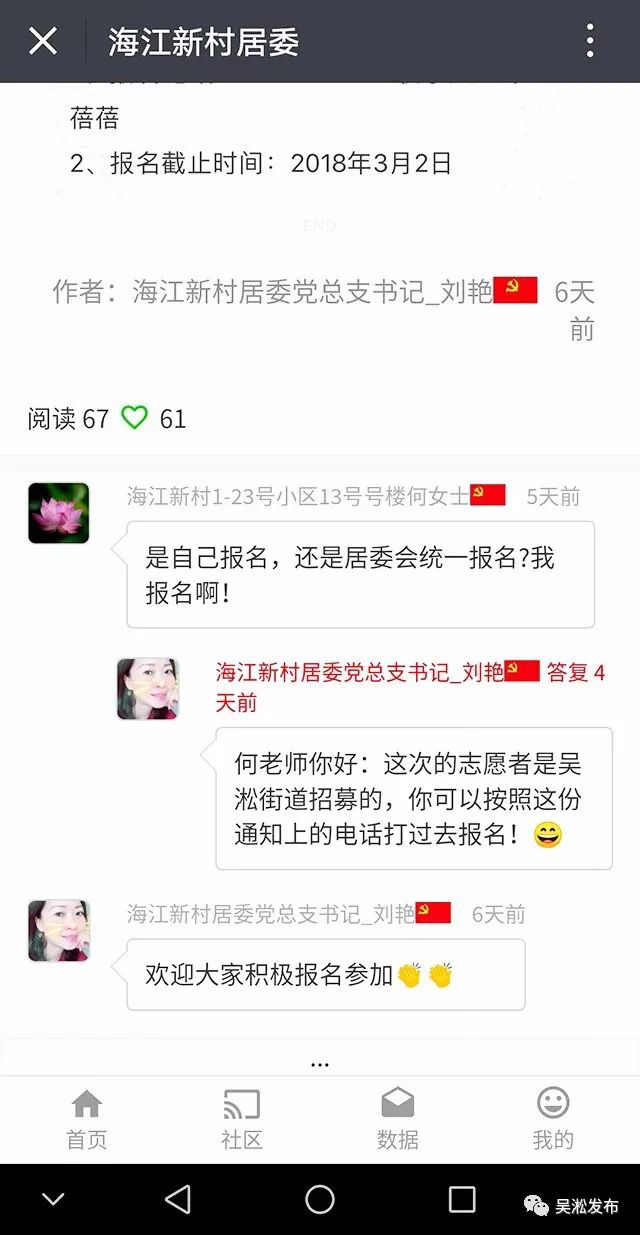640x1235 pixels.
Task: Expand more comments via the ellipsis
Action: pos(320,1064)
